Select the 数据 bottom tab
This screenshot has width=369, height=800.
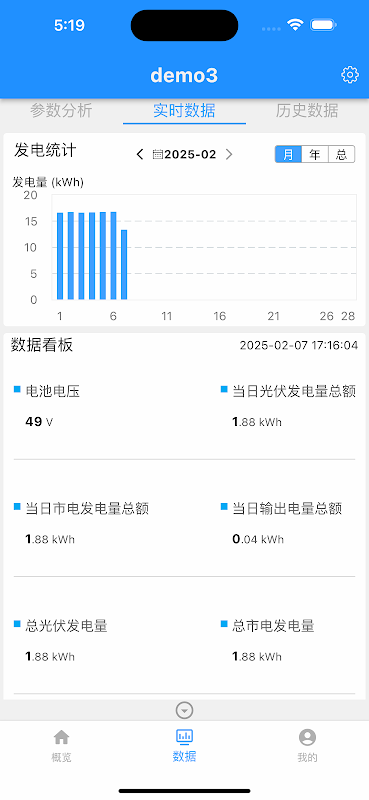[x=184, y=745]
